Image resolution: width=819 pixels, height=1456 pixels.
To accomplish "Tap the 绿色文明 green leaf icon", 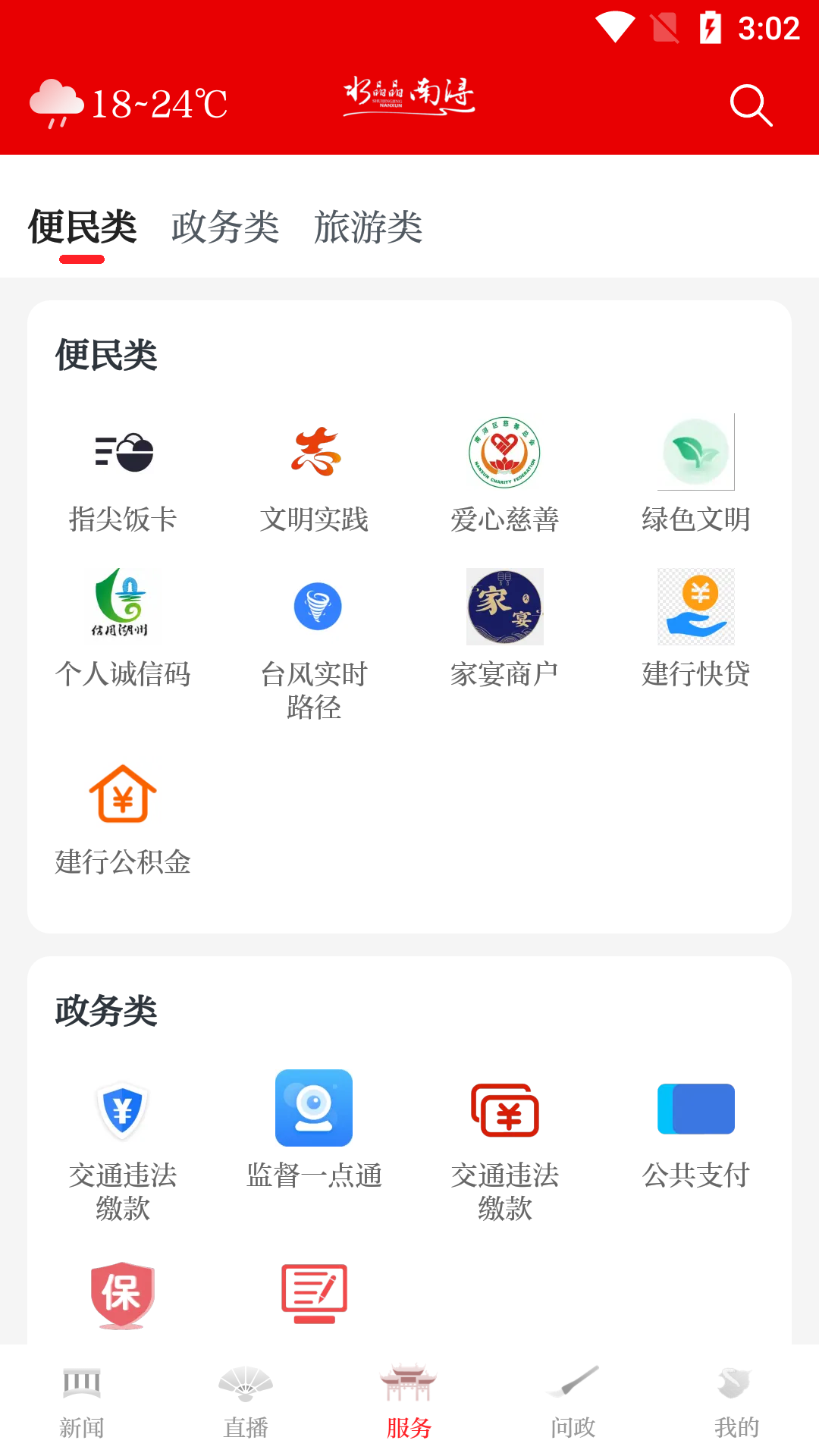I will (x=695, y=451).
